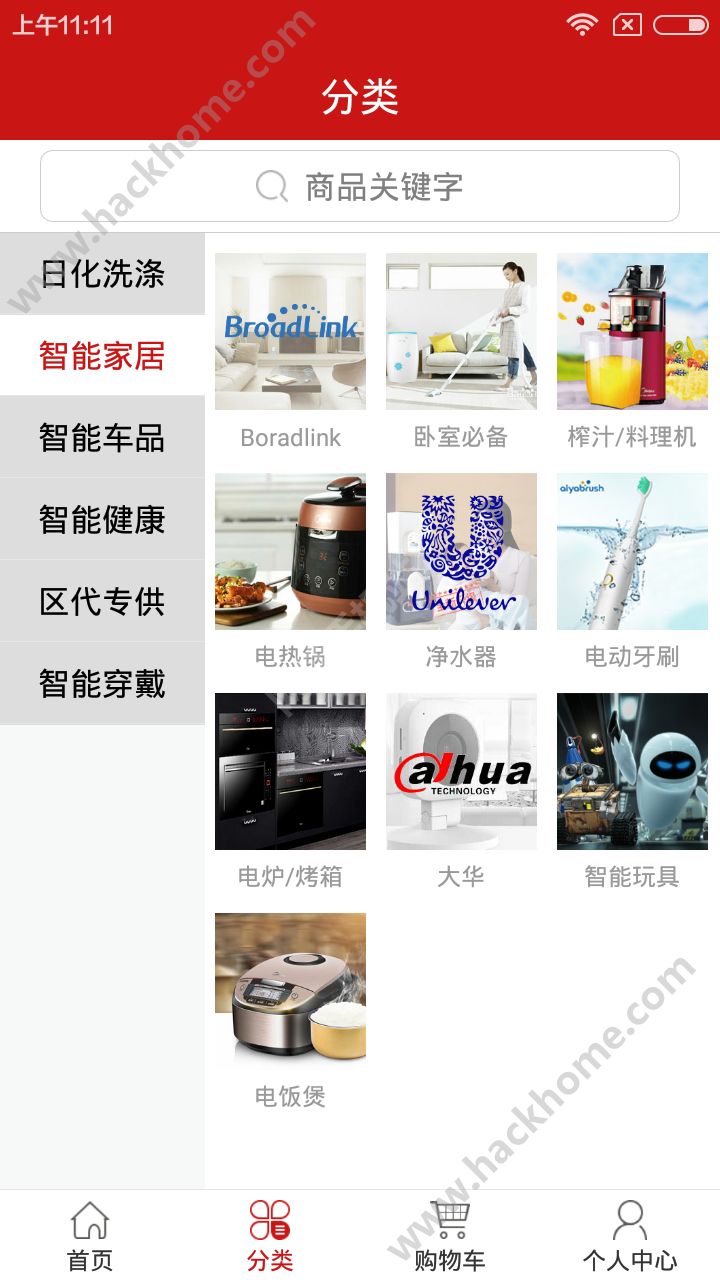Select the 智能车品 category
The image size is (720, 1280).
[x=102, y=438]
